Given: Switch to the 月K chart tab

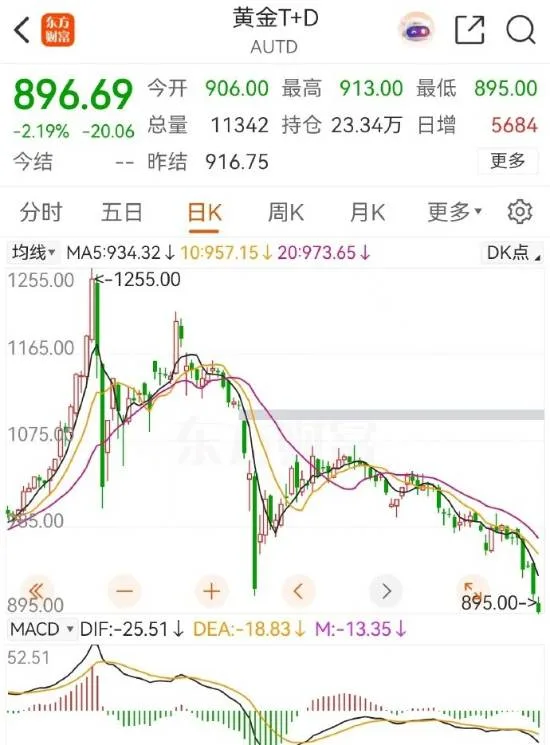Looking at the screenshot, I should pyautogui.click(x=367, y=212).
